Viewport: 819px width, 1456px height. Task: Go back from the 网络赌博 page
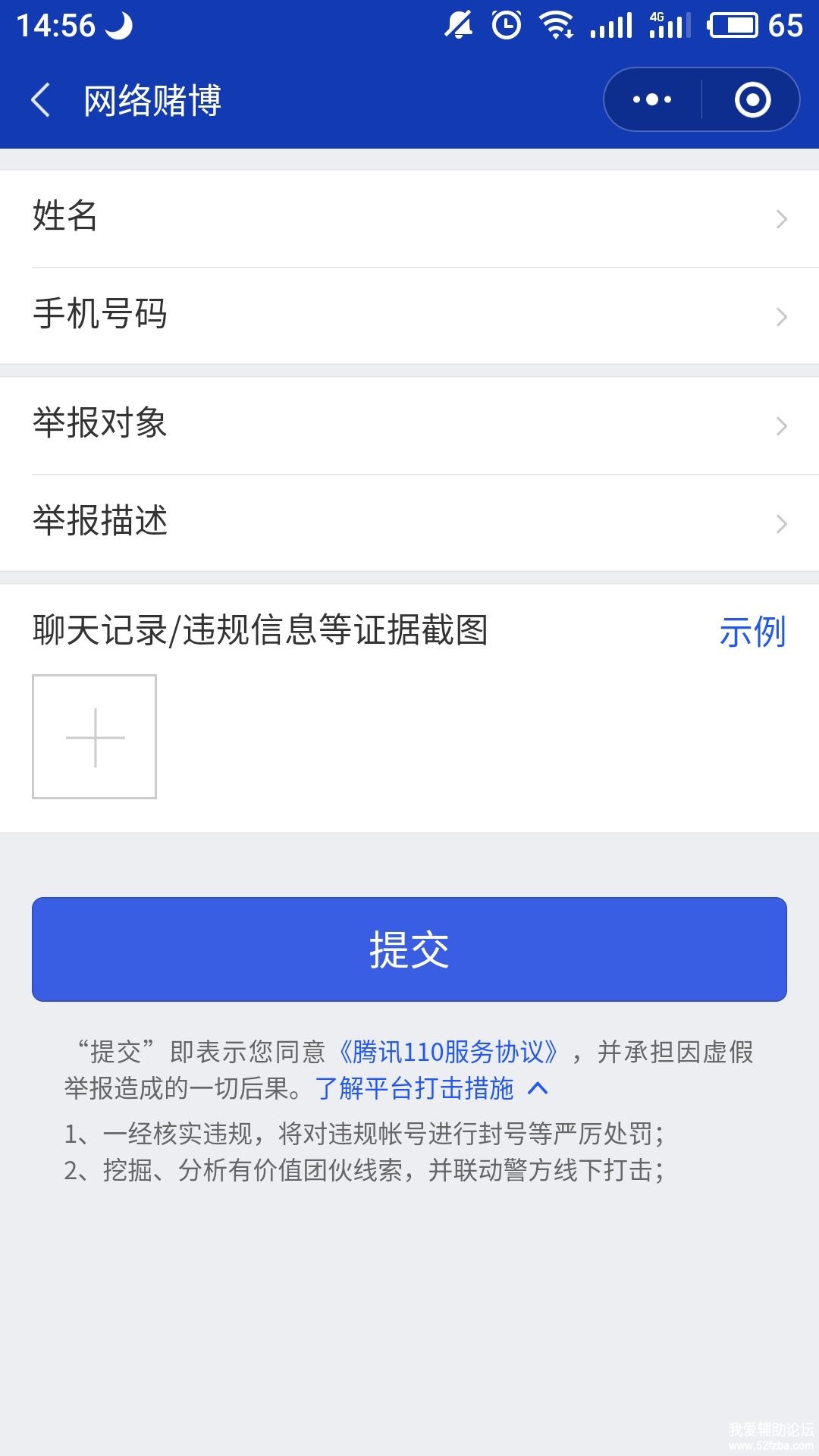41,100
